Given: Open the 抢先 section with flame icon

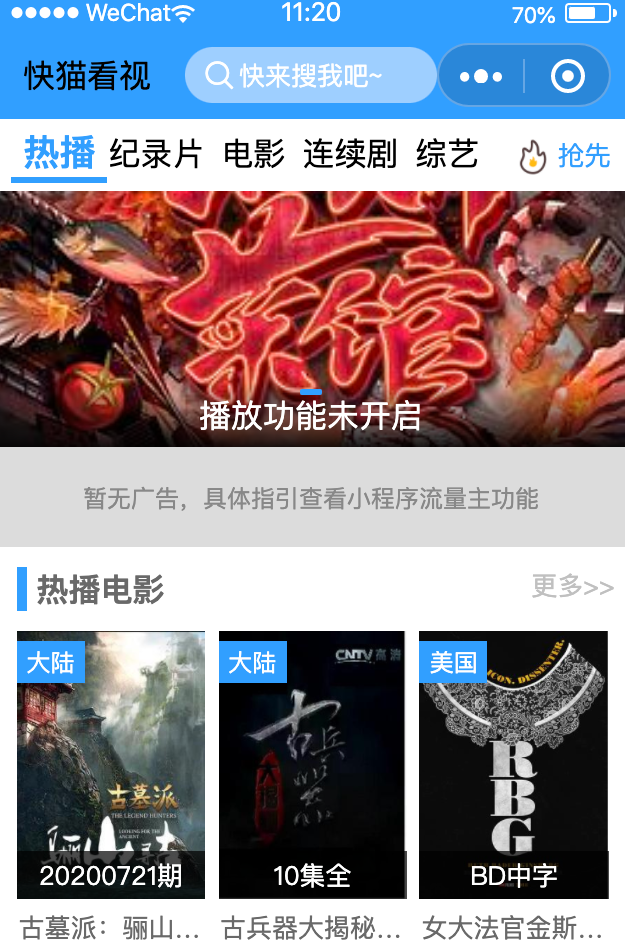Looking at the screenshot, I should click(x=565, y=156).
